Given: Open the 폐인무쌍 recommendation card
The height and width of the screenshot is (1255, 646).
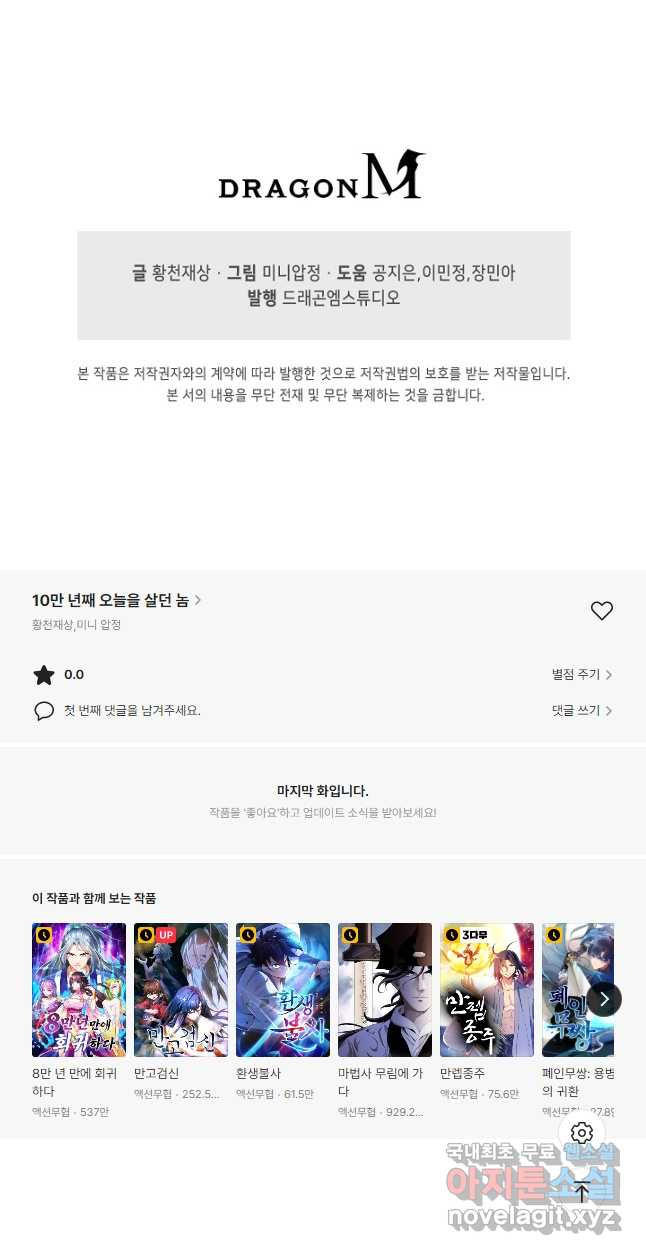Looking at the screenshot, I should click(566, 989).
